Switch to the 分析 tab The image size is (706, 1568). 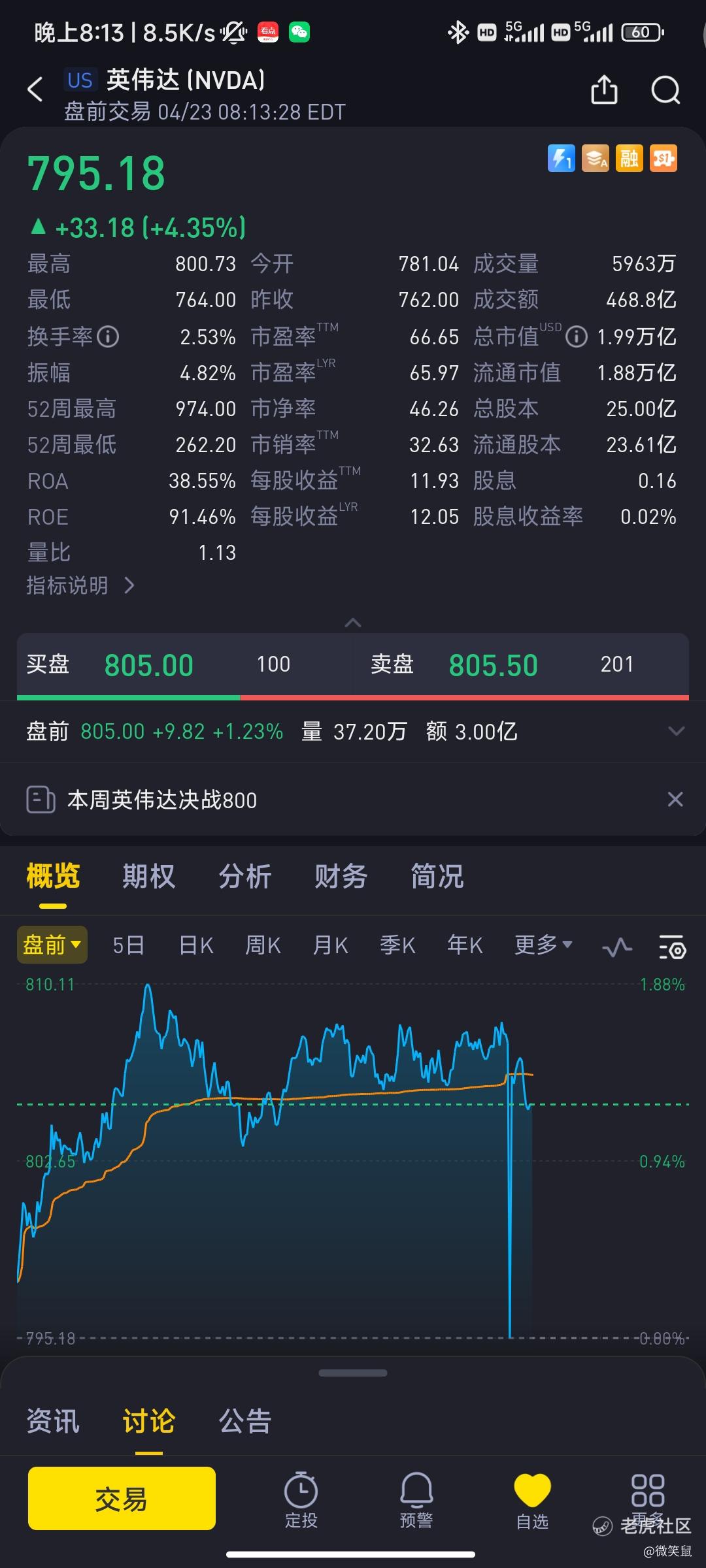[245, 876]
